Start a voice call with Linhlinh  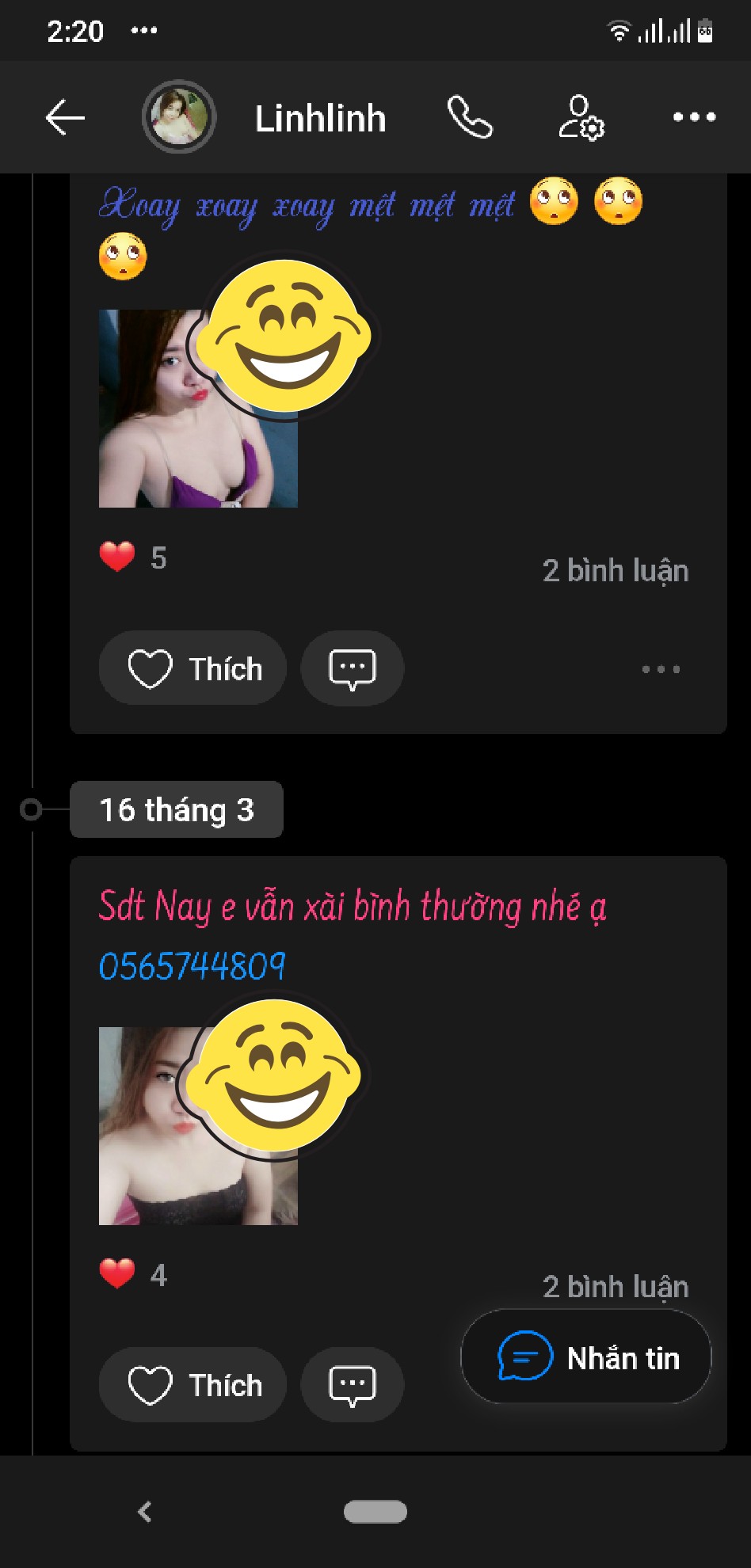pyautogui.click(x=470, y=117)
